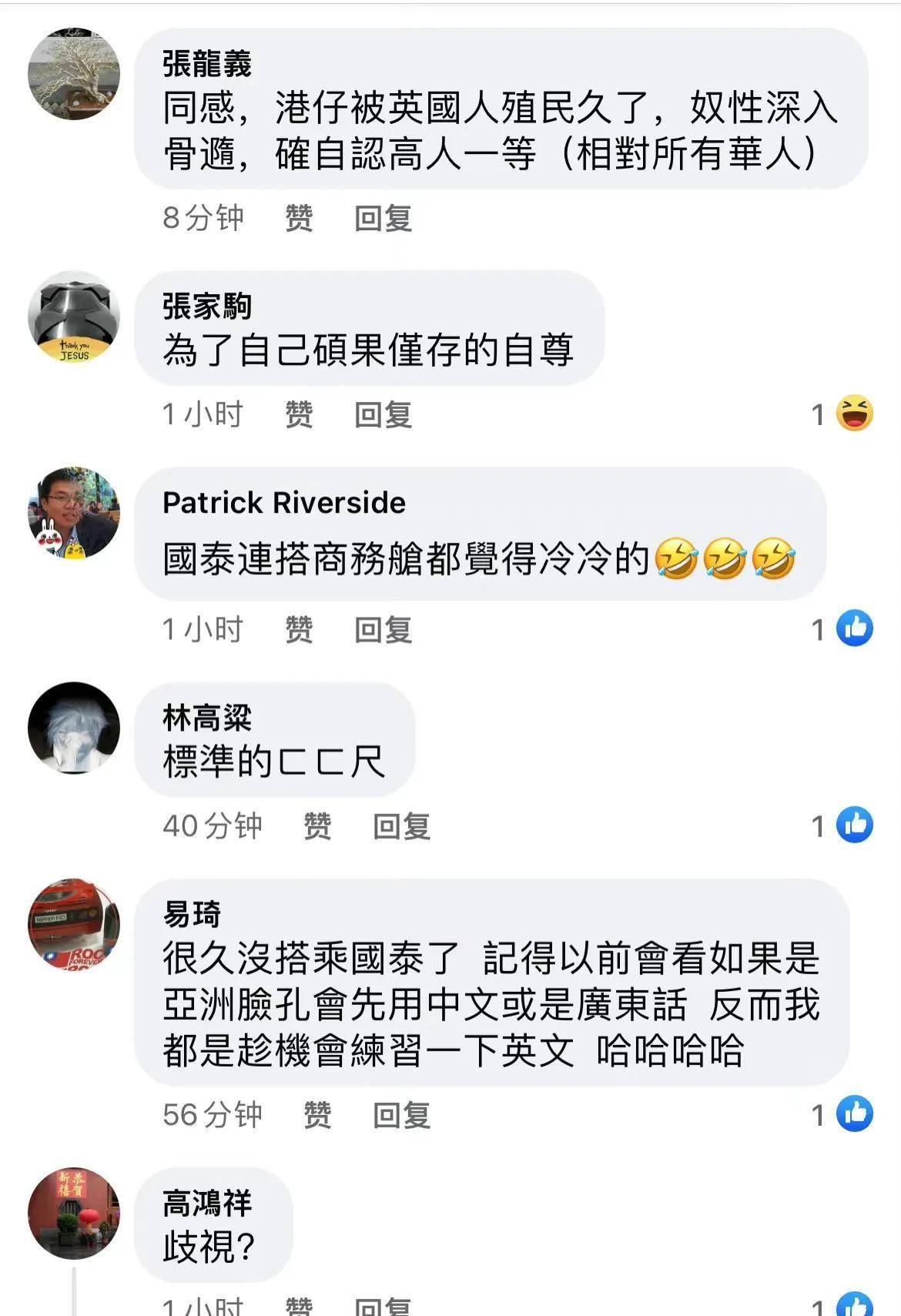Open 林高粱's profile name
The image size is (901, 1316).
[x=207, y=718]
